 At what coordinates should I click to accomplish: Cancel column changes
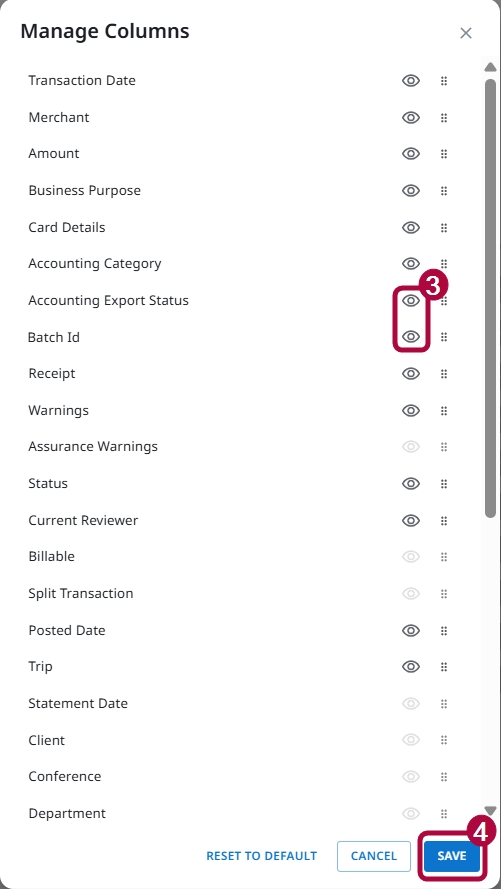click(x=373, y=856)
